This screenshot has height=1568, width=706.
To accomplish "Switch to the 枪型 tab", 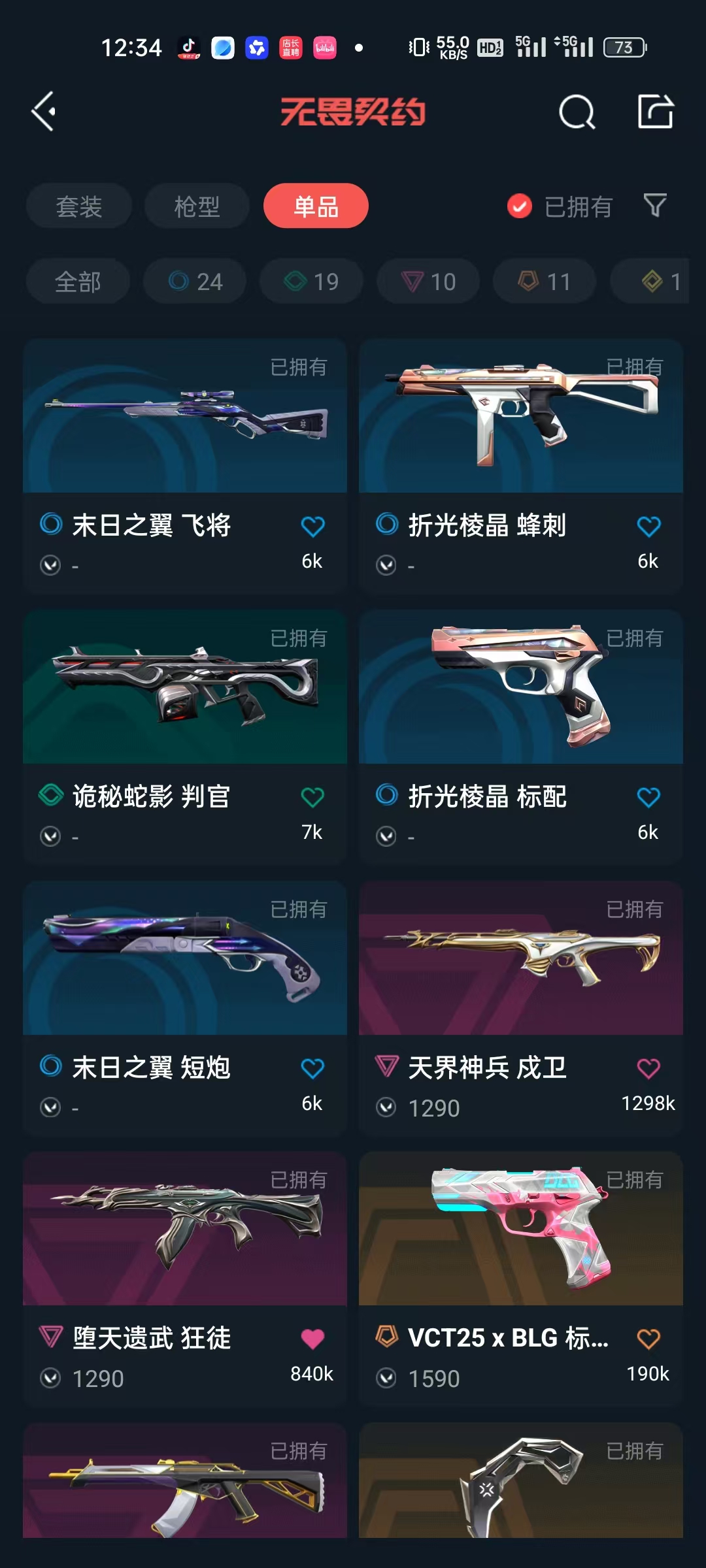I will (x=197, y=206).
